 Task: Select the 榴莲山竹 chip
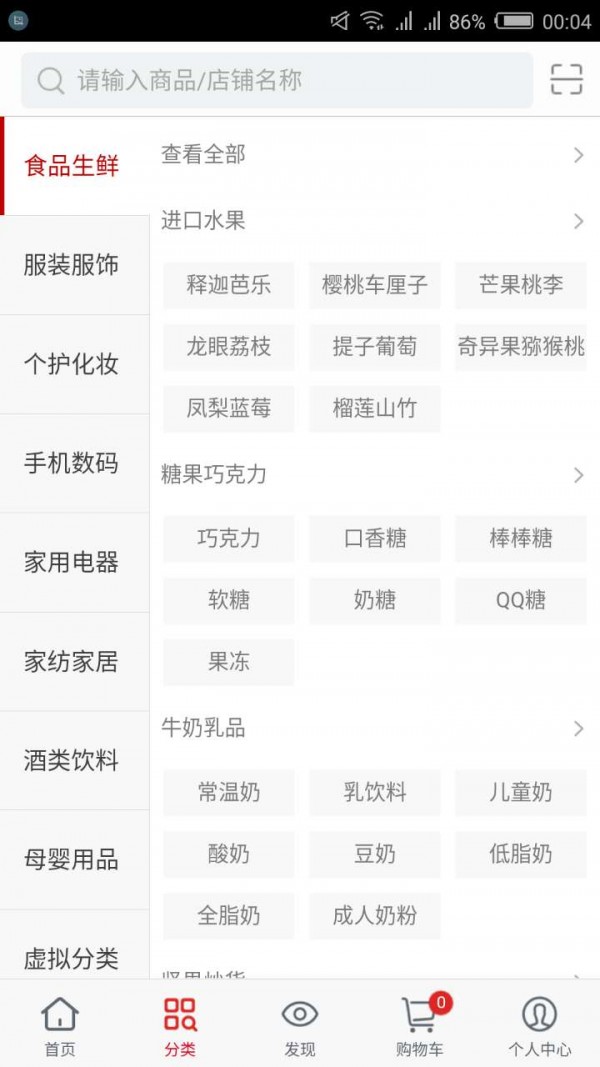click(x=374, y=408)
